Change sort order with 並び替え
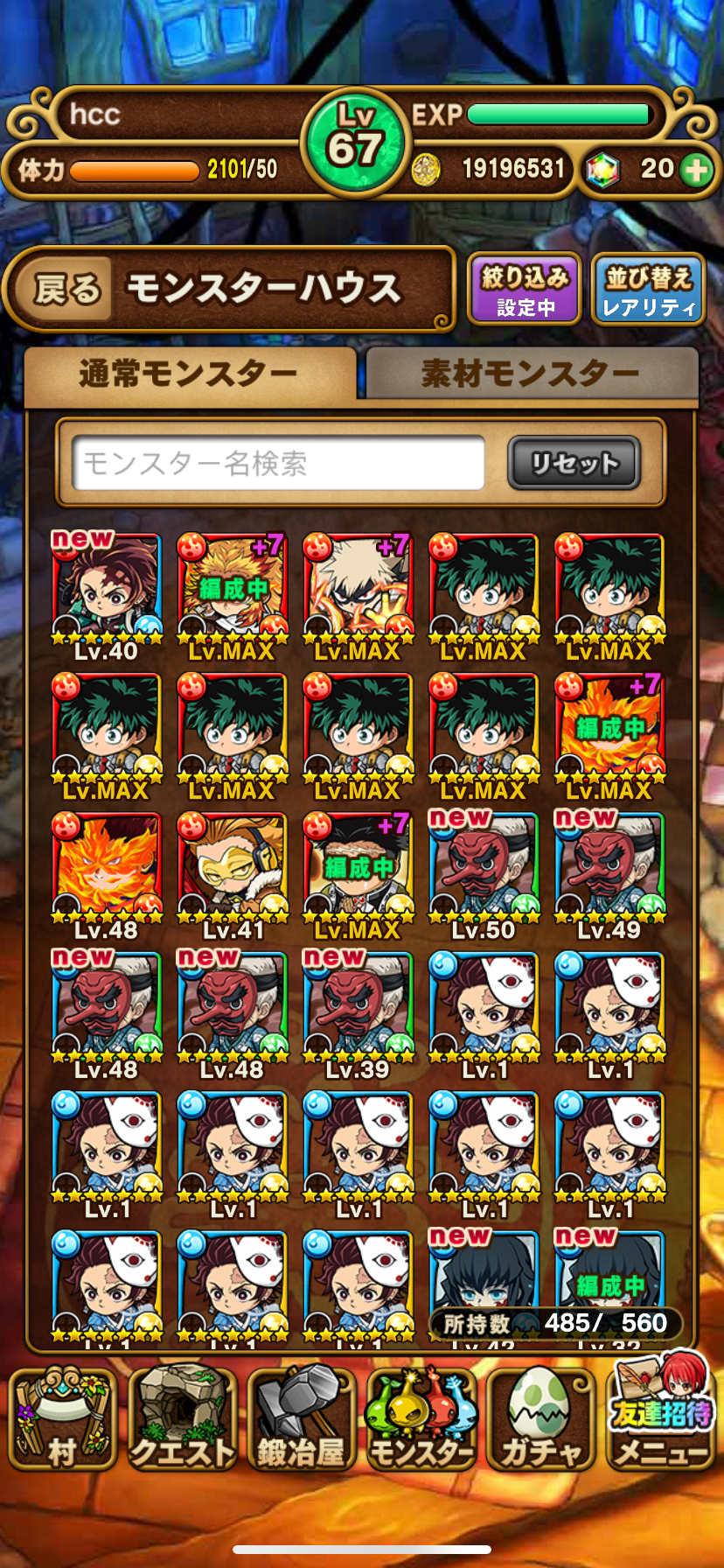This screenshot has height=1568, width=724. coord(648,290)
